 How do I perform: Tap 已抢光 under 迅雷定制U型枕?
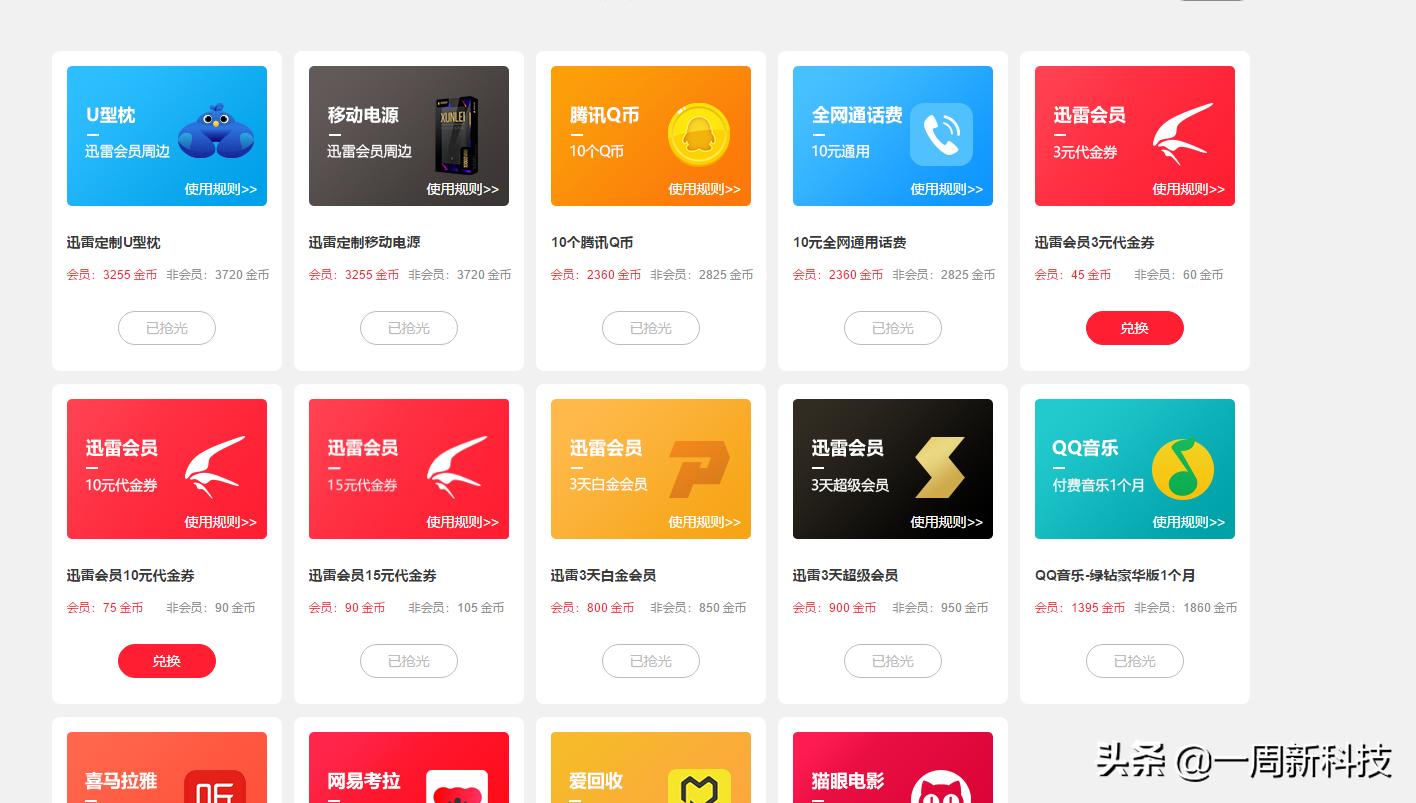pos(166,328)
